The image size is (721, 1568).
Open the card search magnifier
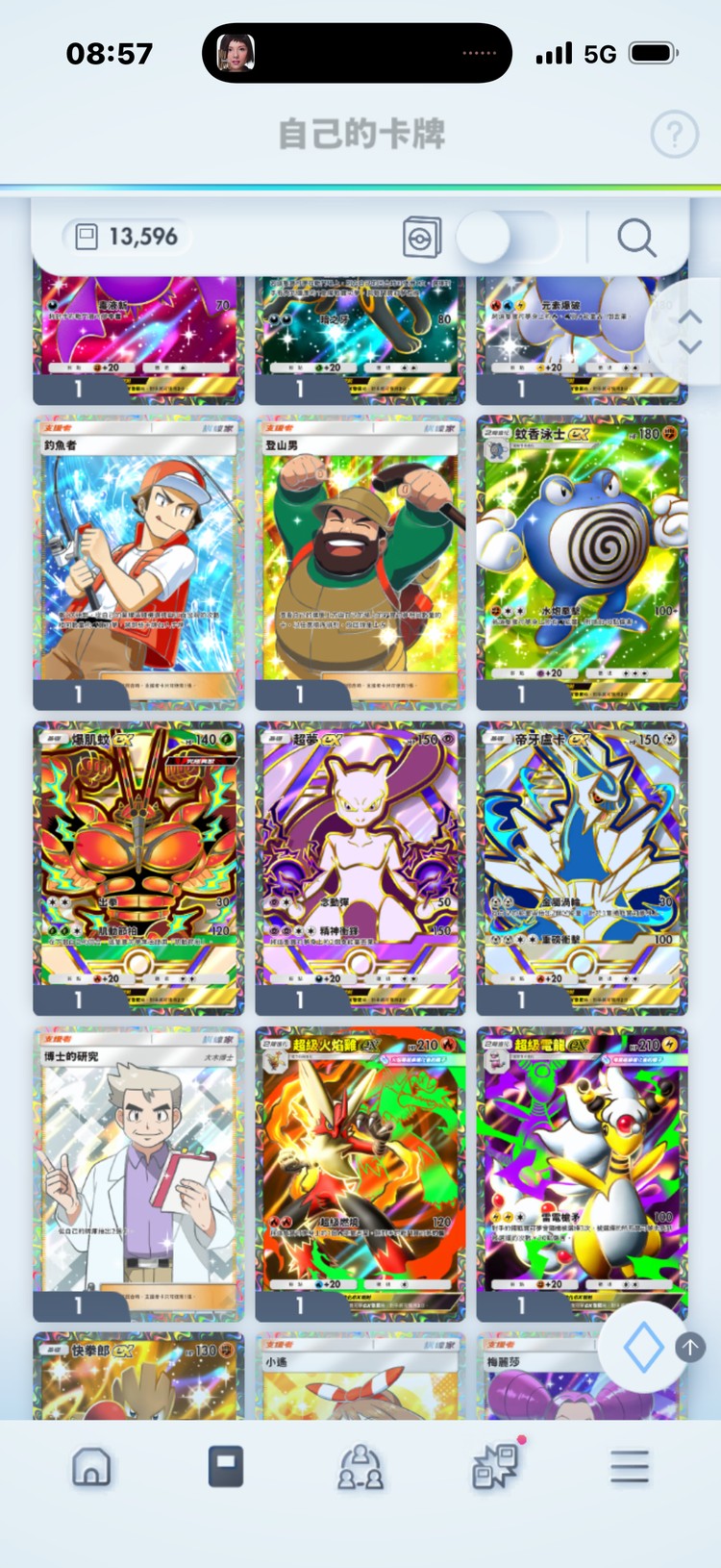(635, 237)
